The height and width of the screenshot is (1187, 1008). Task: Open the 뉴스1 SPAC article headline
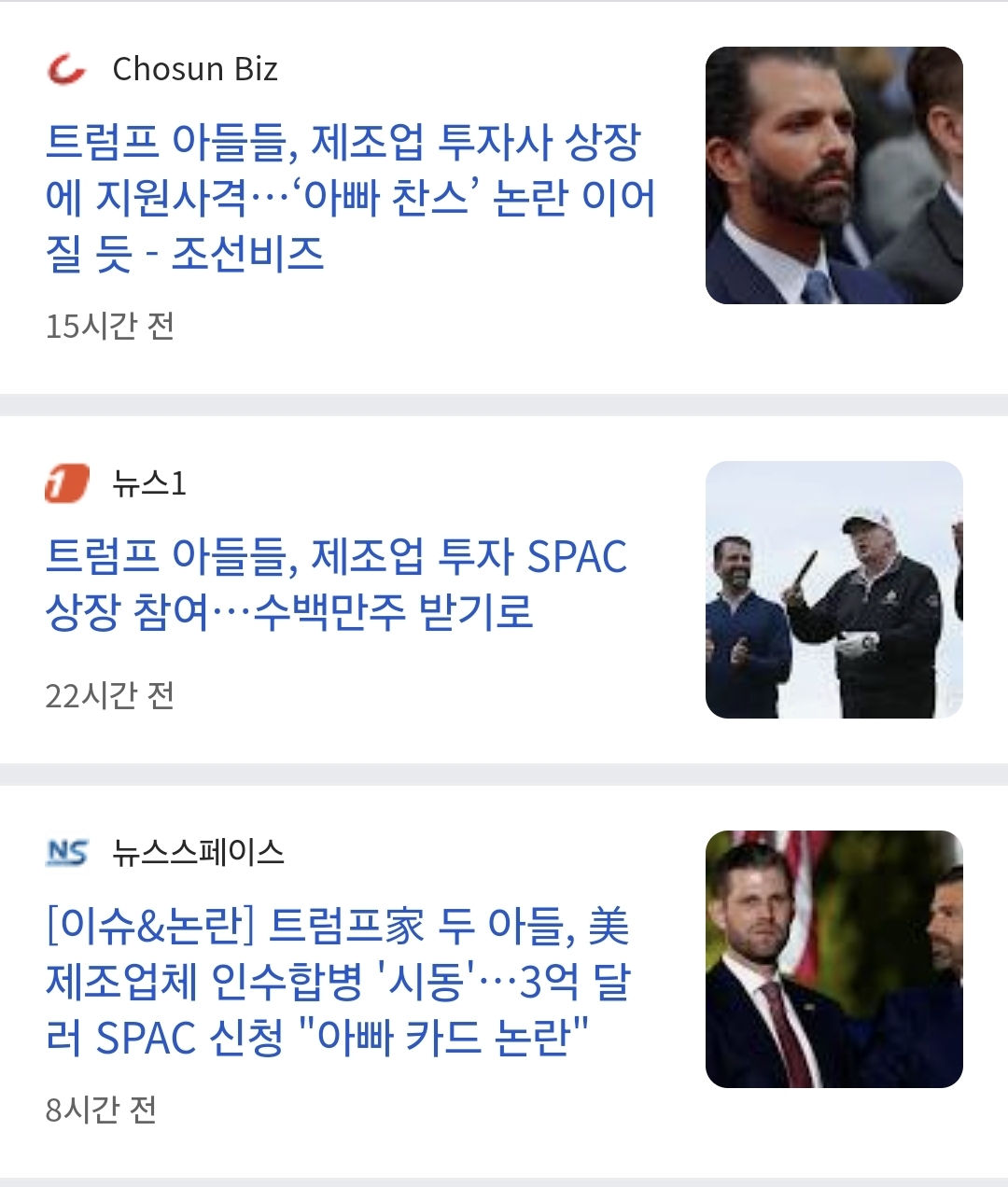pyautogui.click(x=336, y=583)
